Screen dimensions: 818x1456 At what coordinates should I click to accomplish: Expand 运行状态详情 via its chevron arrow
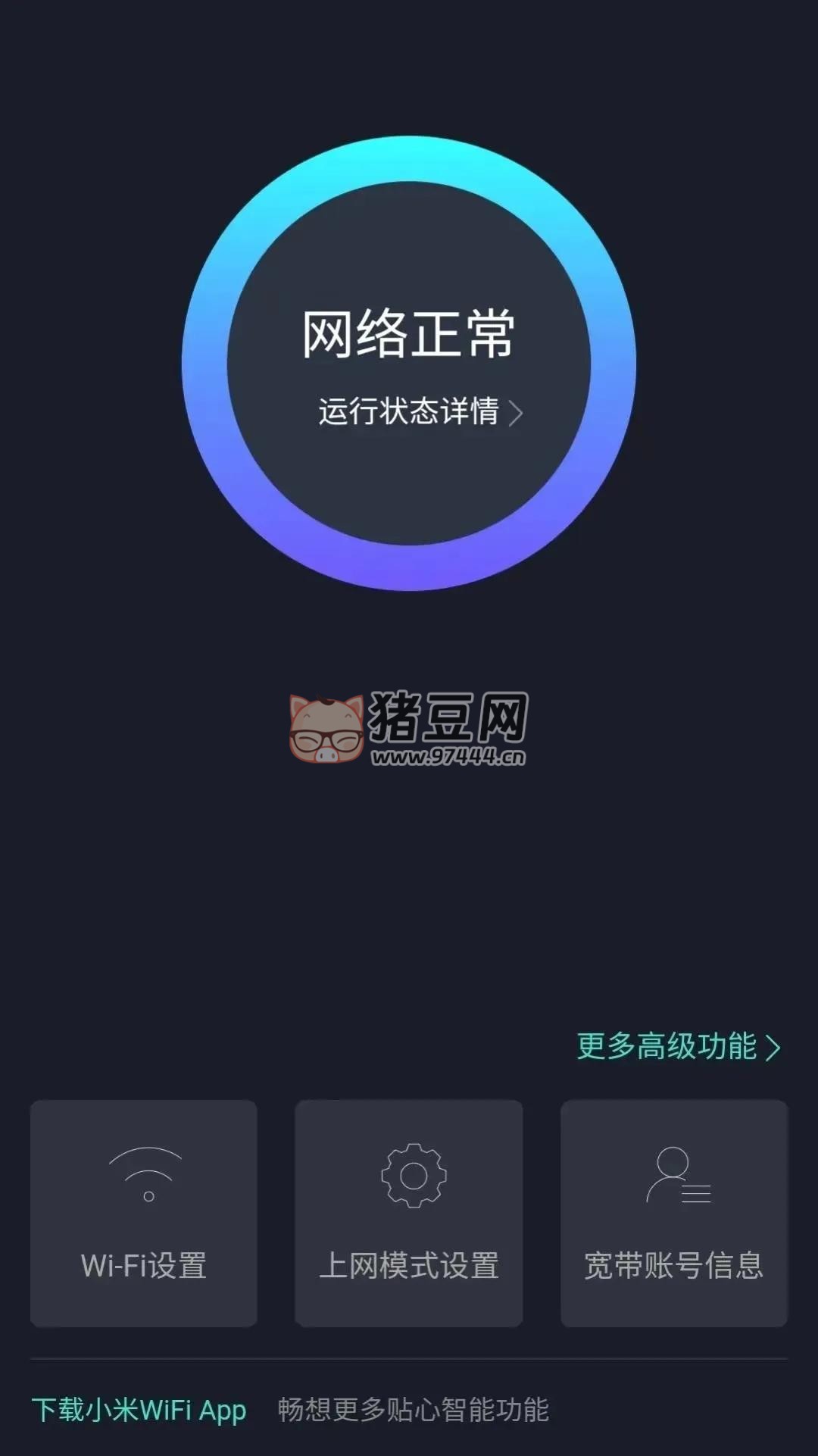519,413
